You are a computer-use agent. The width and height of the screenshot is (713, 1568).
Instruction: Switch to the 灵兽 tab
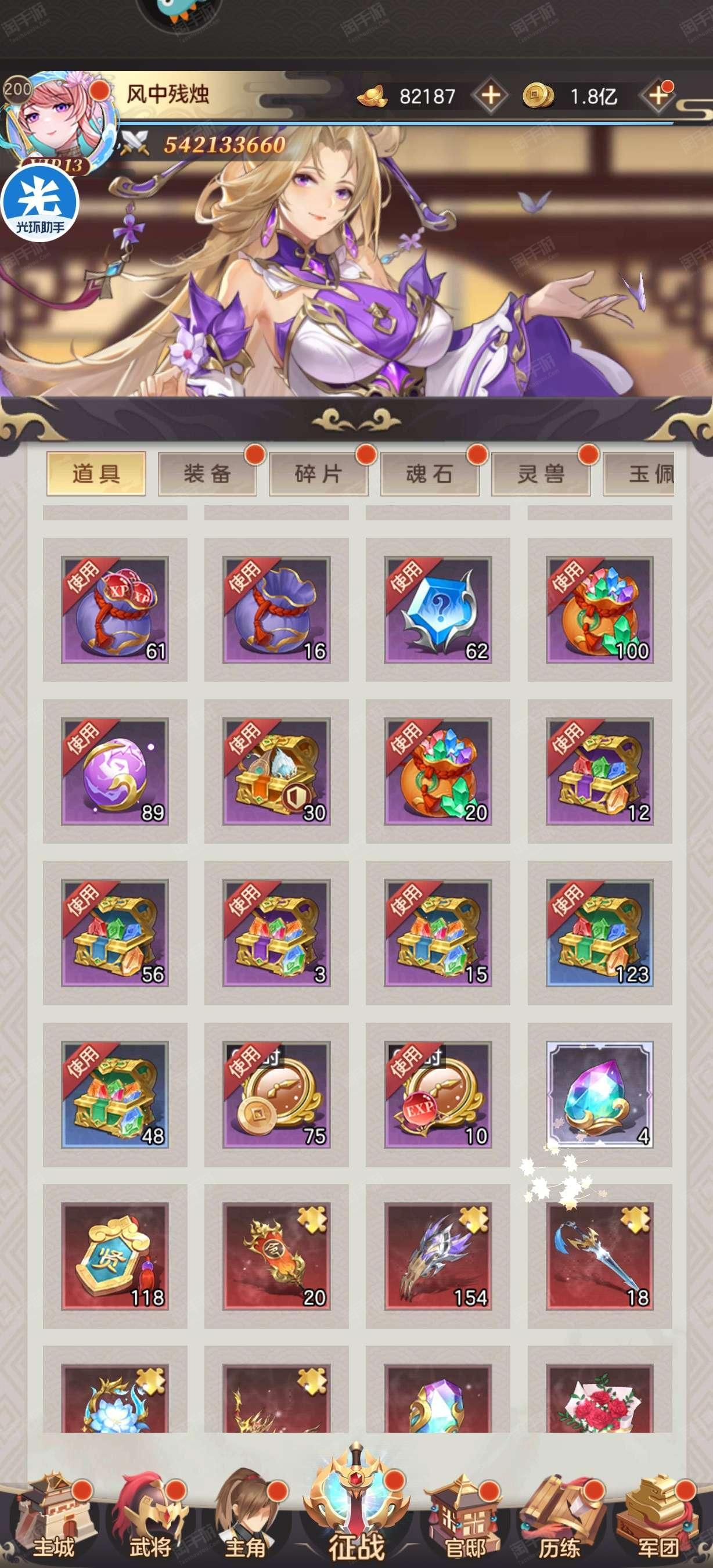[x=541, y=473]
